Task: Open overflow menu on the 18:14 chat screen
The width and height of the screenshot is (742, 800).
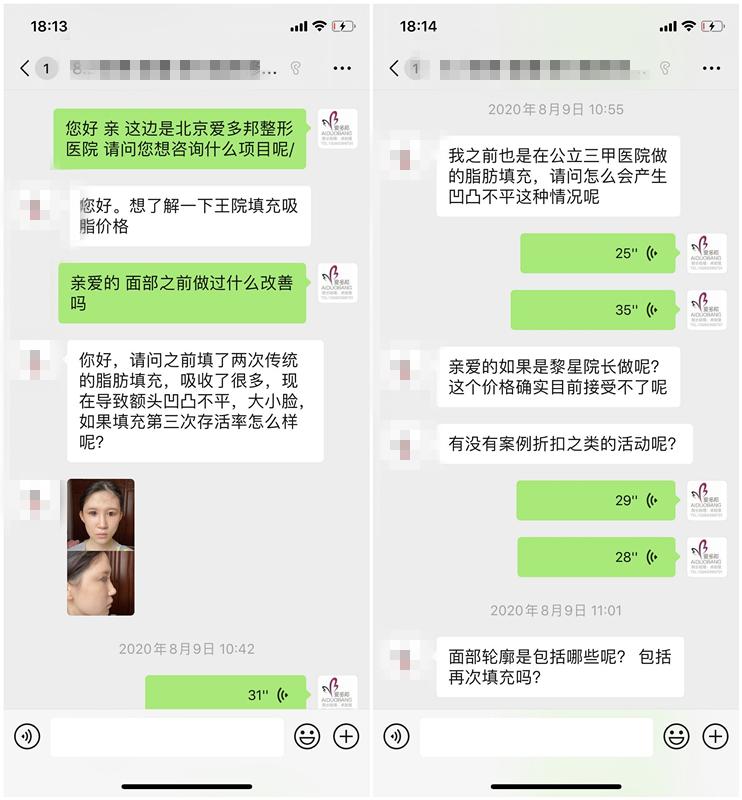Action: click(711, 68)
